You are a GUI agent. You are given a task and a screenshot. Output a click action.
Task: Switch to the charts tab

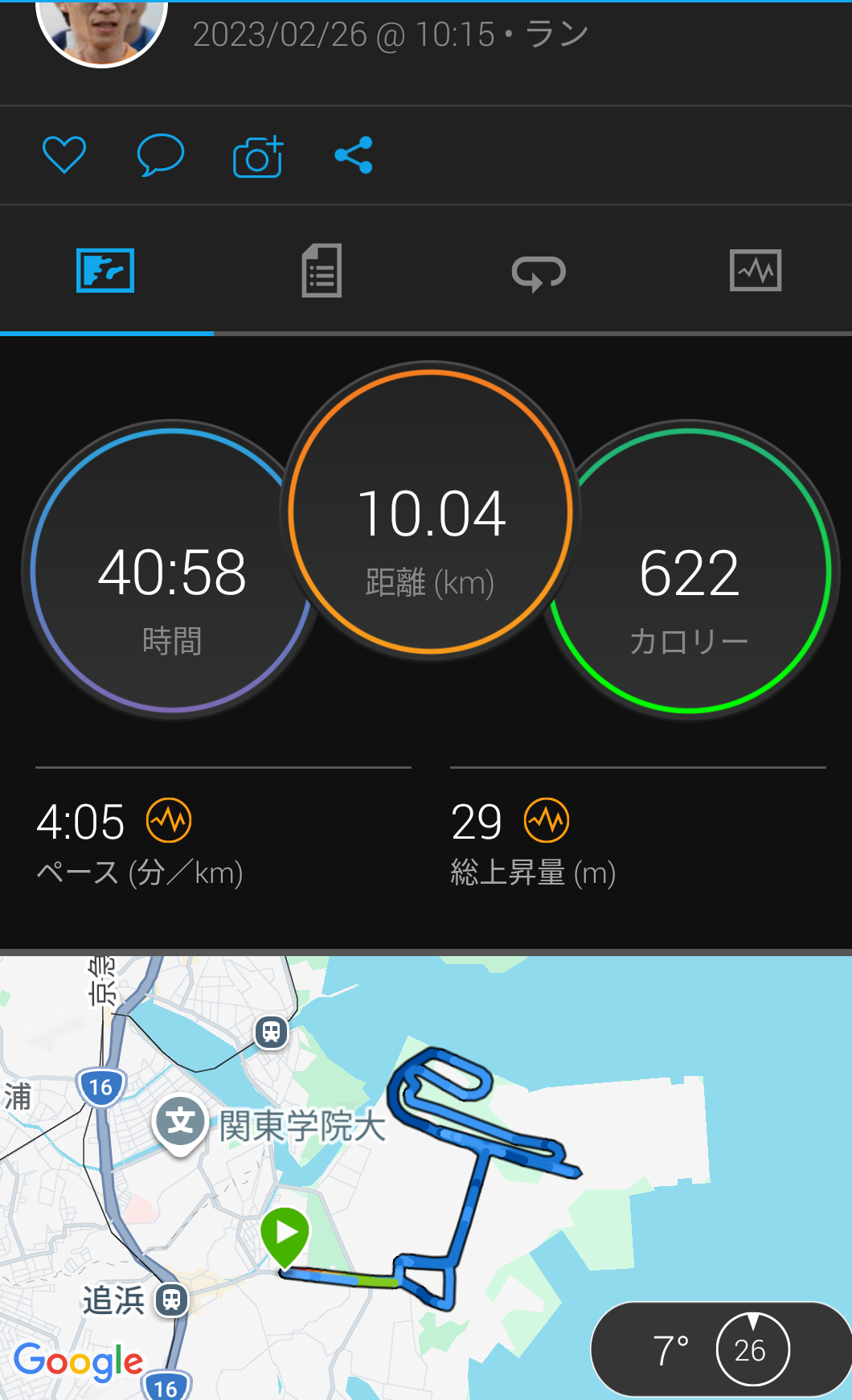click(x=755, y=271)
